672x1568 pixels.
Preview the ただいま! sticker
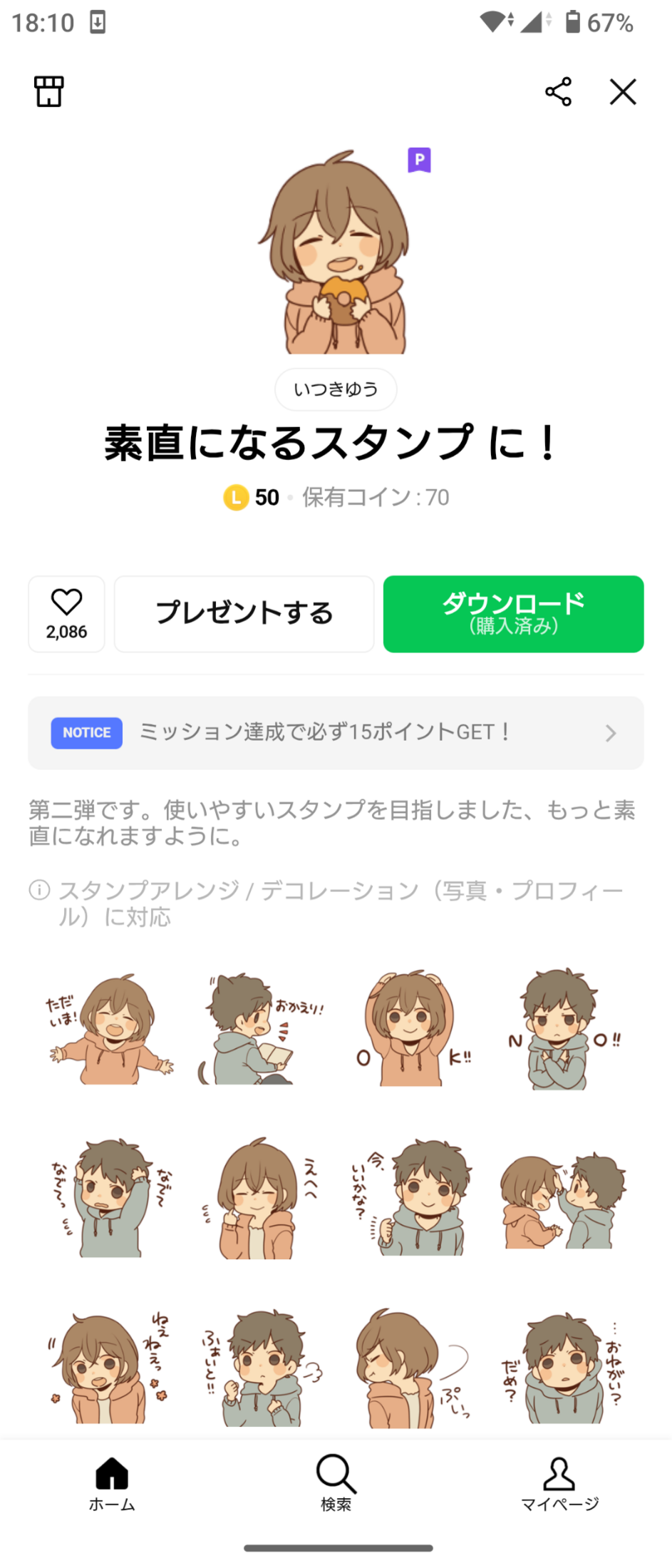coord(110,1028)
